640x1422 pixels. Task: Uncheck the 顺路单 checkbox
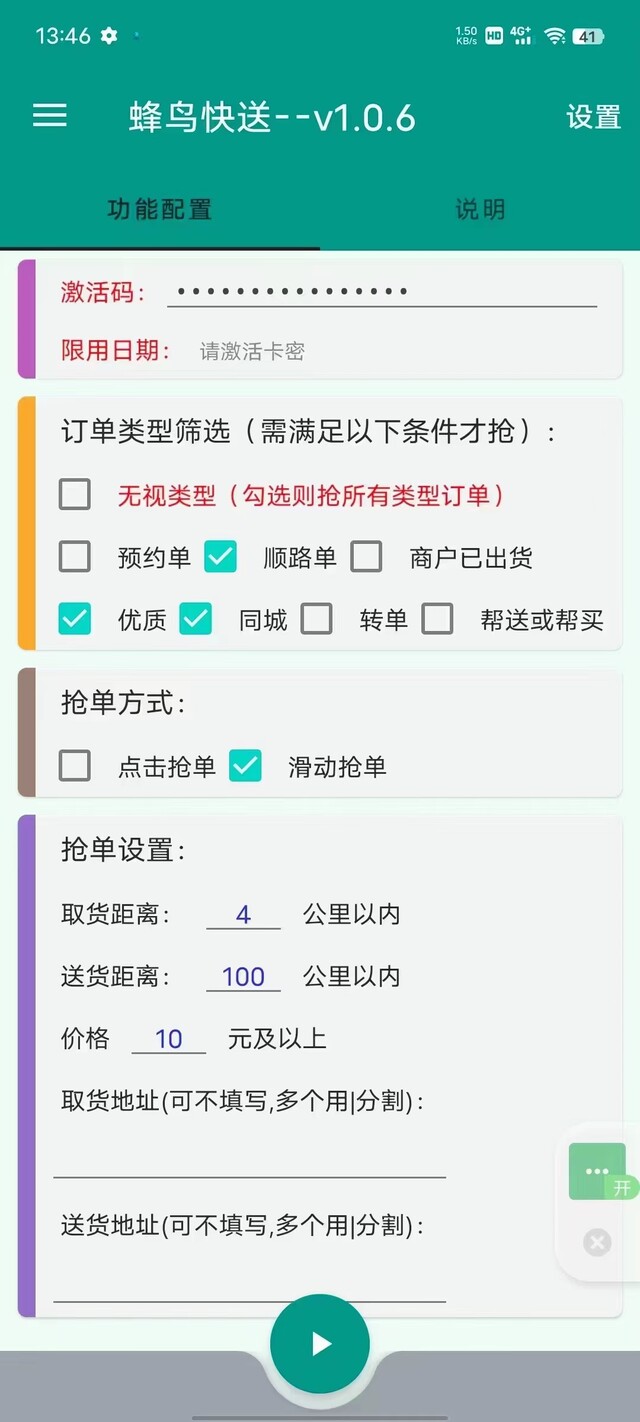(221, 557)
